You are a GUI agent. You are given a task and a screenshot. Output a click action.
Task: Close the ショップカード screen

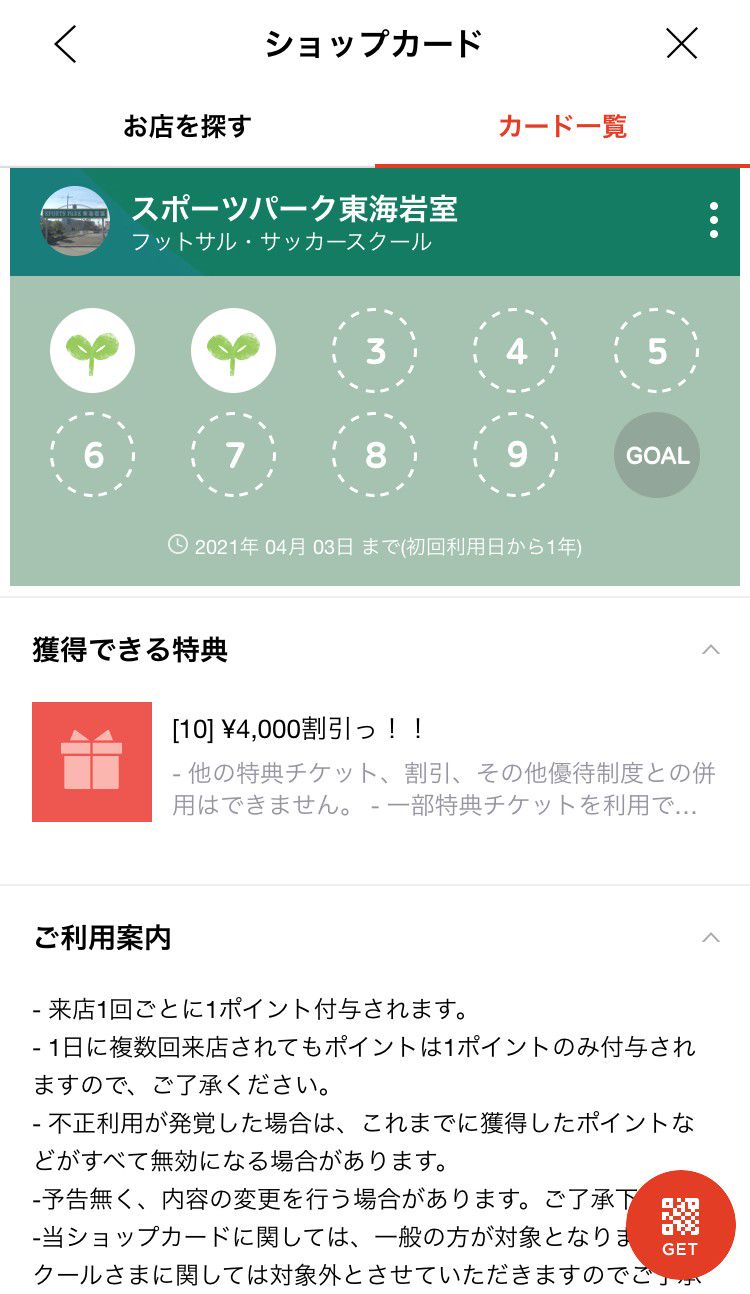[x=682, y=43]
